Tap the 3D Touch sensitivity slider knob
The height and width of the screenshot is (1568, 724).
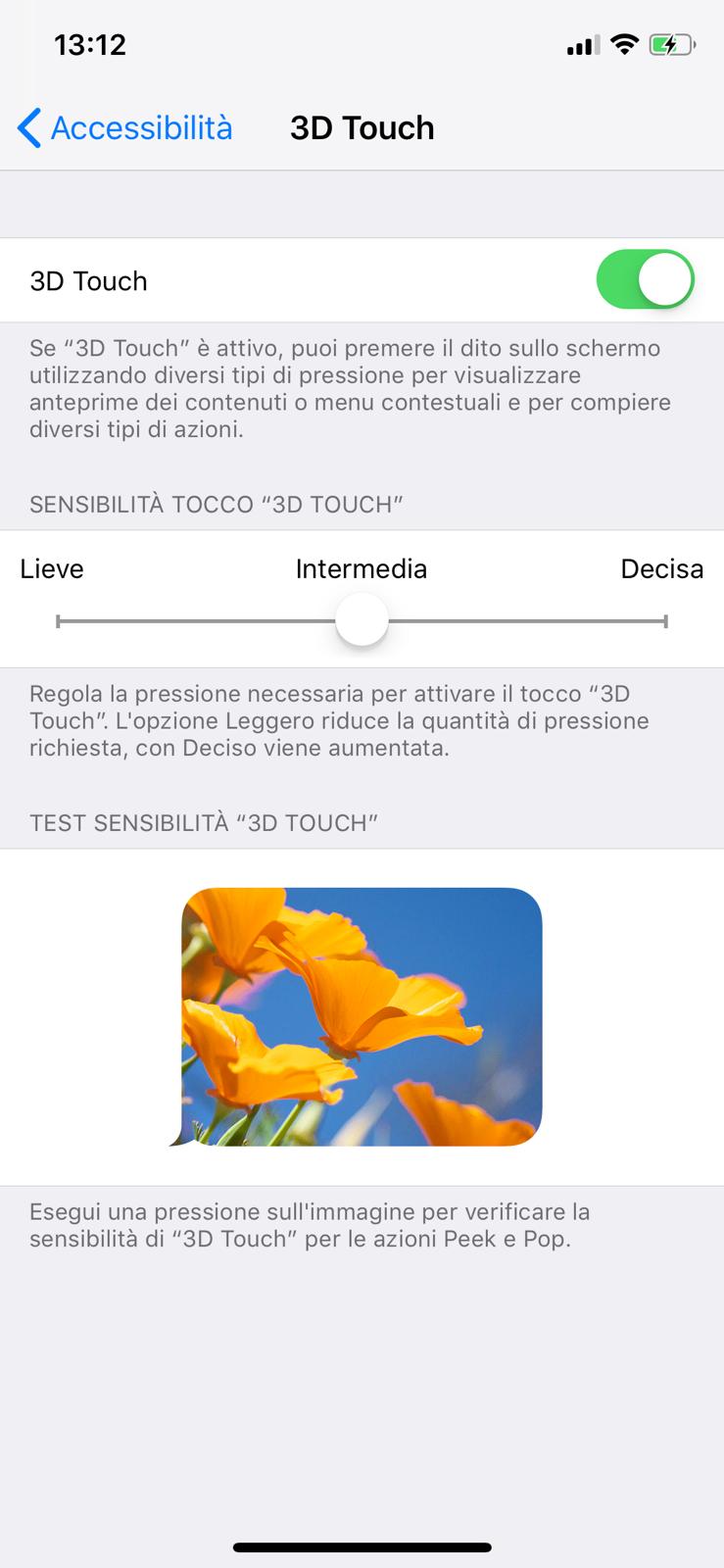[362, 620]
